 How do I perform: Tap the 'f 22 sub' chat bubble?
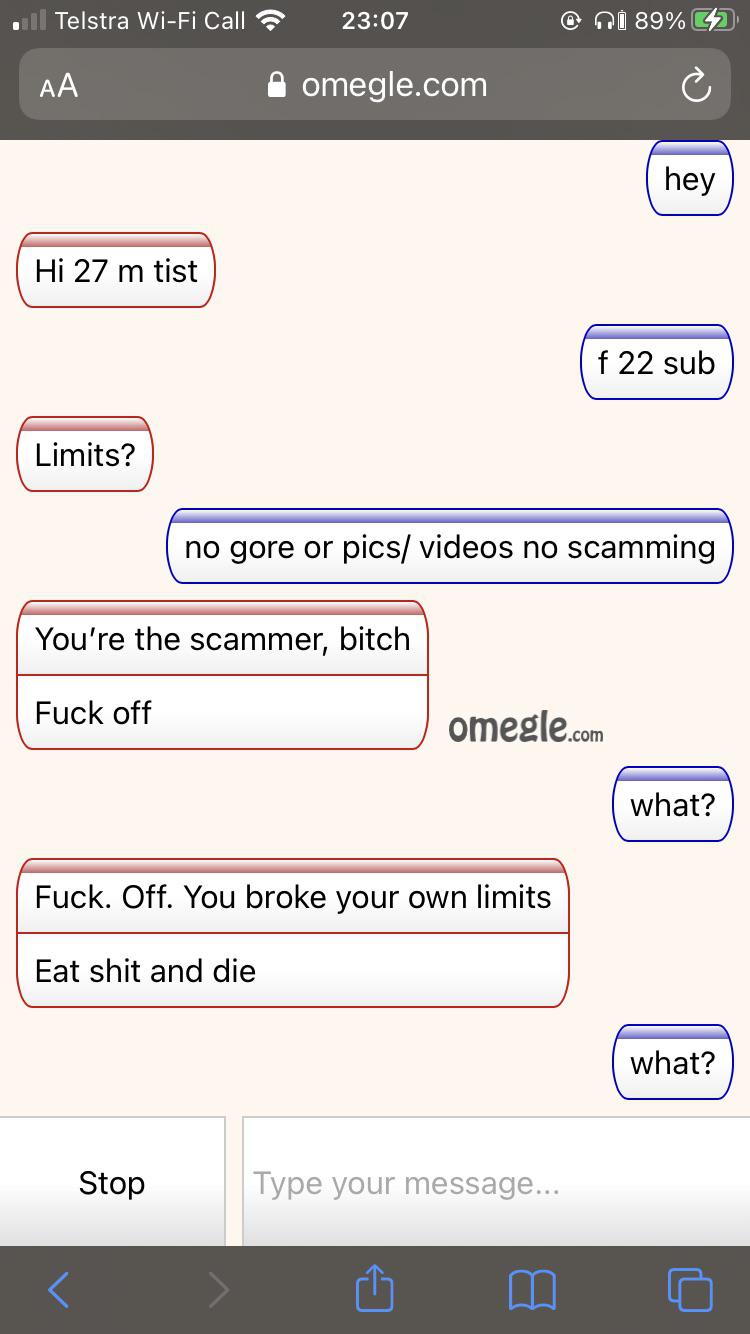point(656,363)
